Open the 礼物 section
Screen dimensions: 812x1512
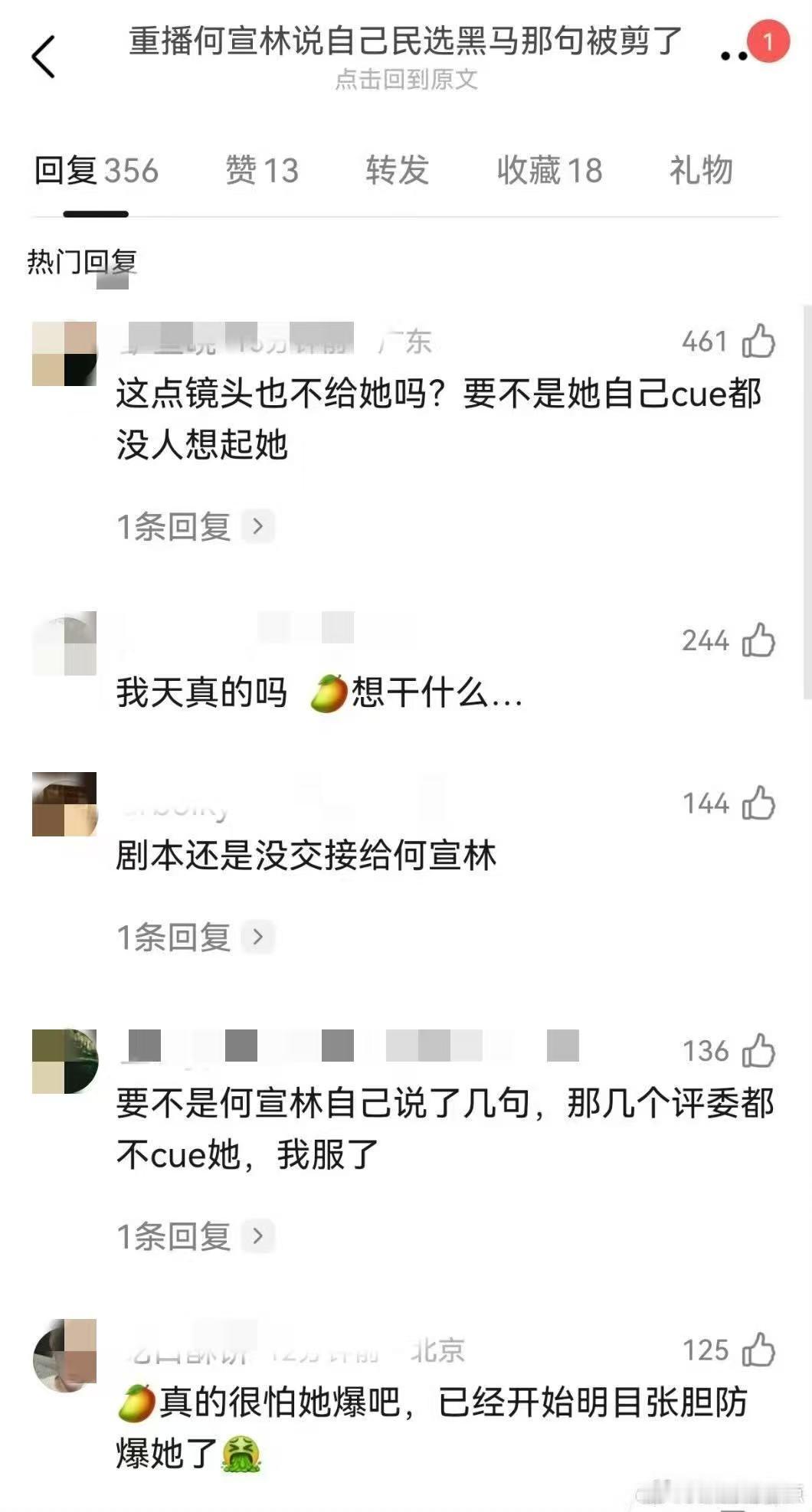[x=702, y=172]
